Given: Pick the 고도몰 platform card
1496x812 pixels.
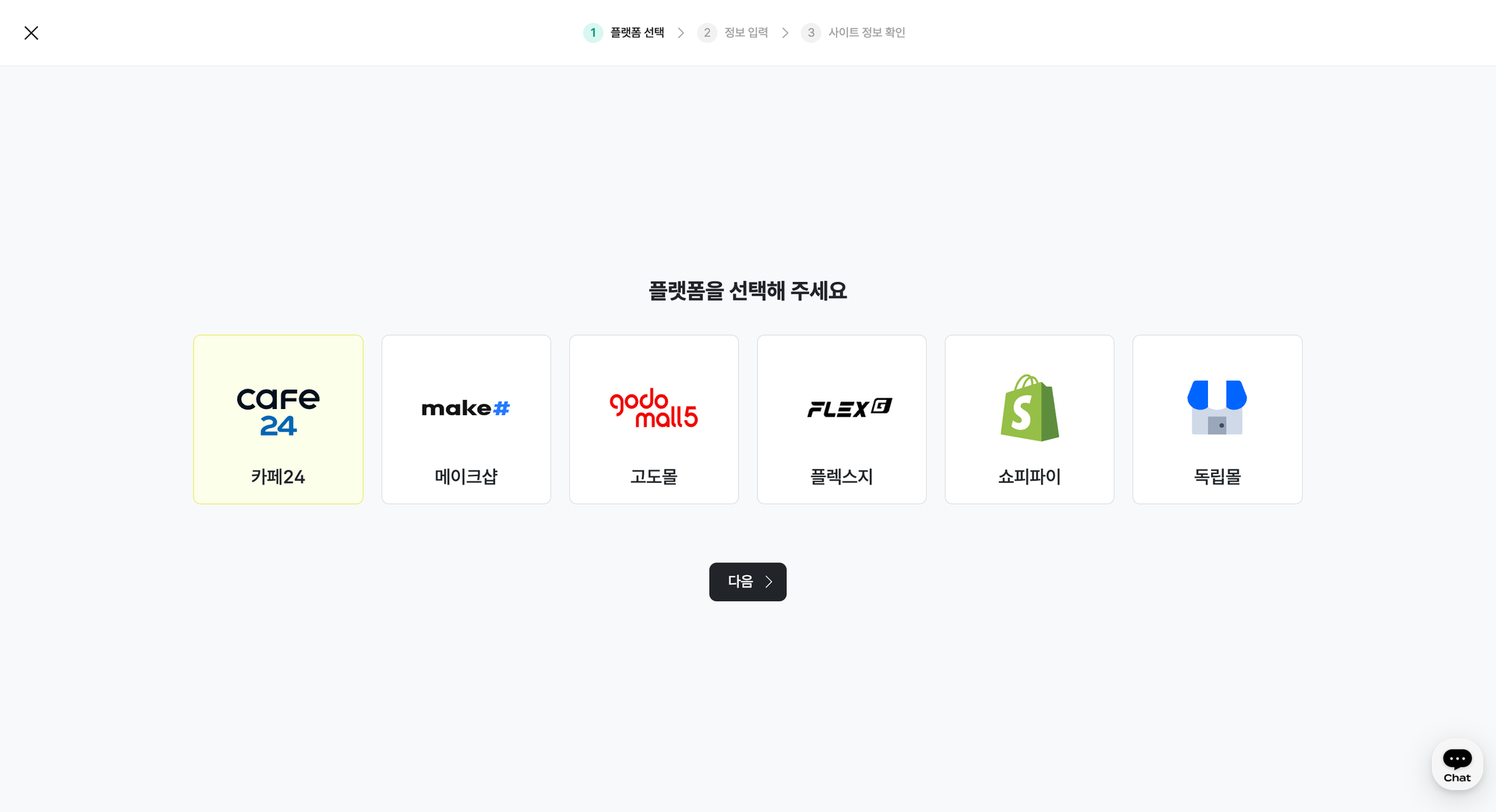Looking at the screenshot, I should coord(654,419).
